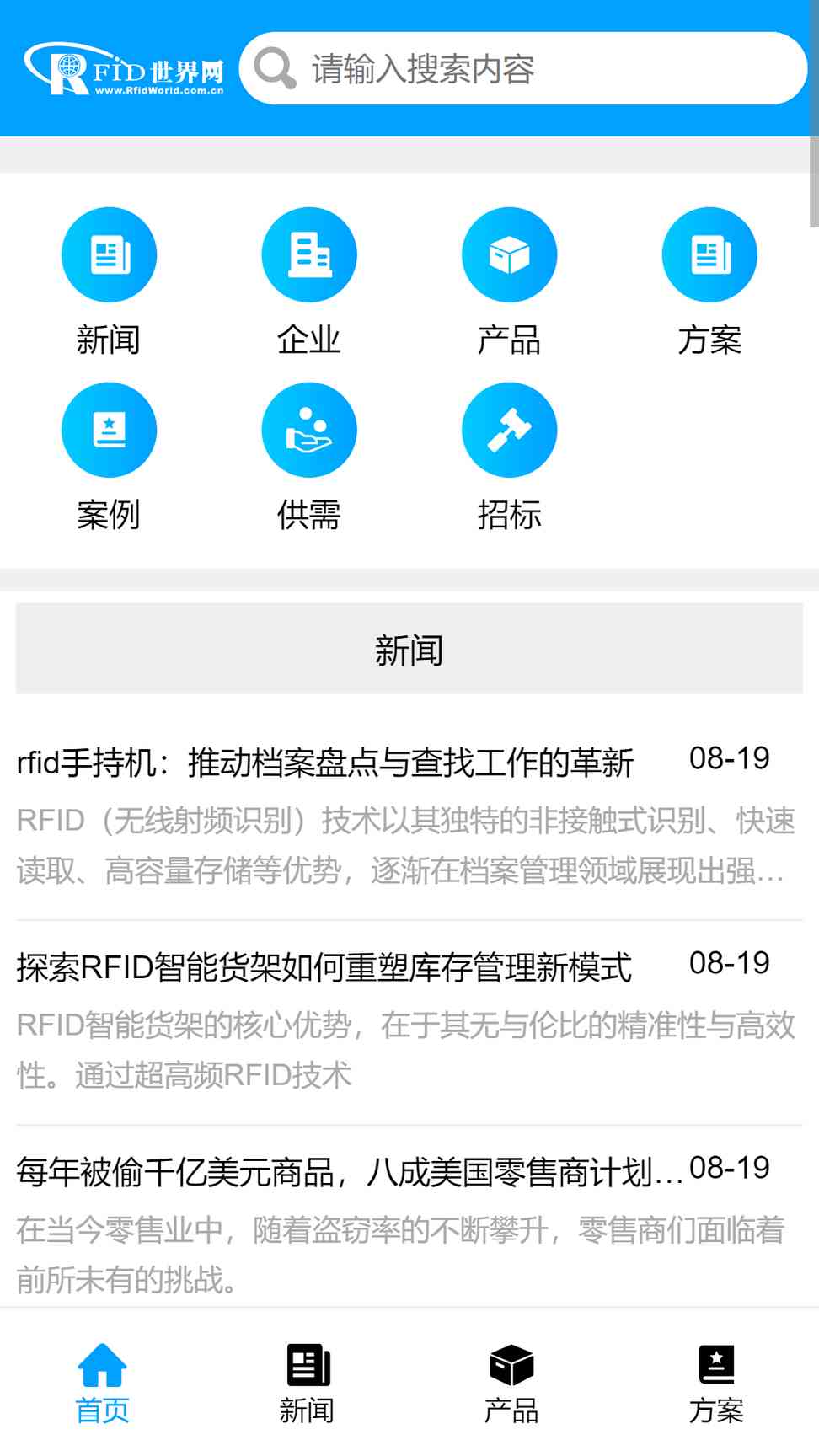This screenshot has height=1456, width=819.
Task: Switch to the 新闻 bottom tab
Action: (x=307, y=1383)
